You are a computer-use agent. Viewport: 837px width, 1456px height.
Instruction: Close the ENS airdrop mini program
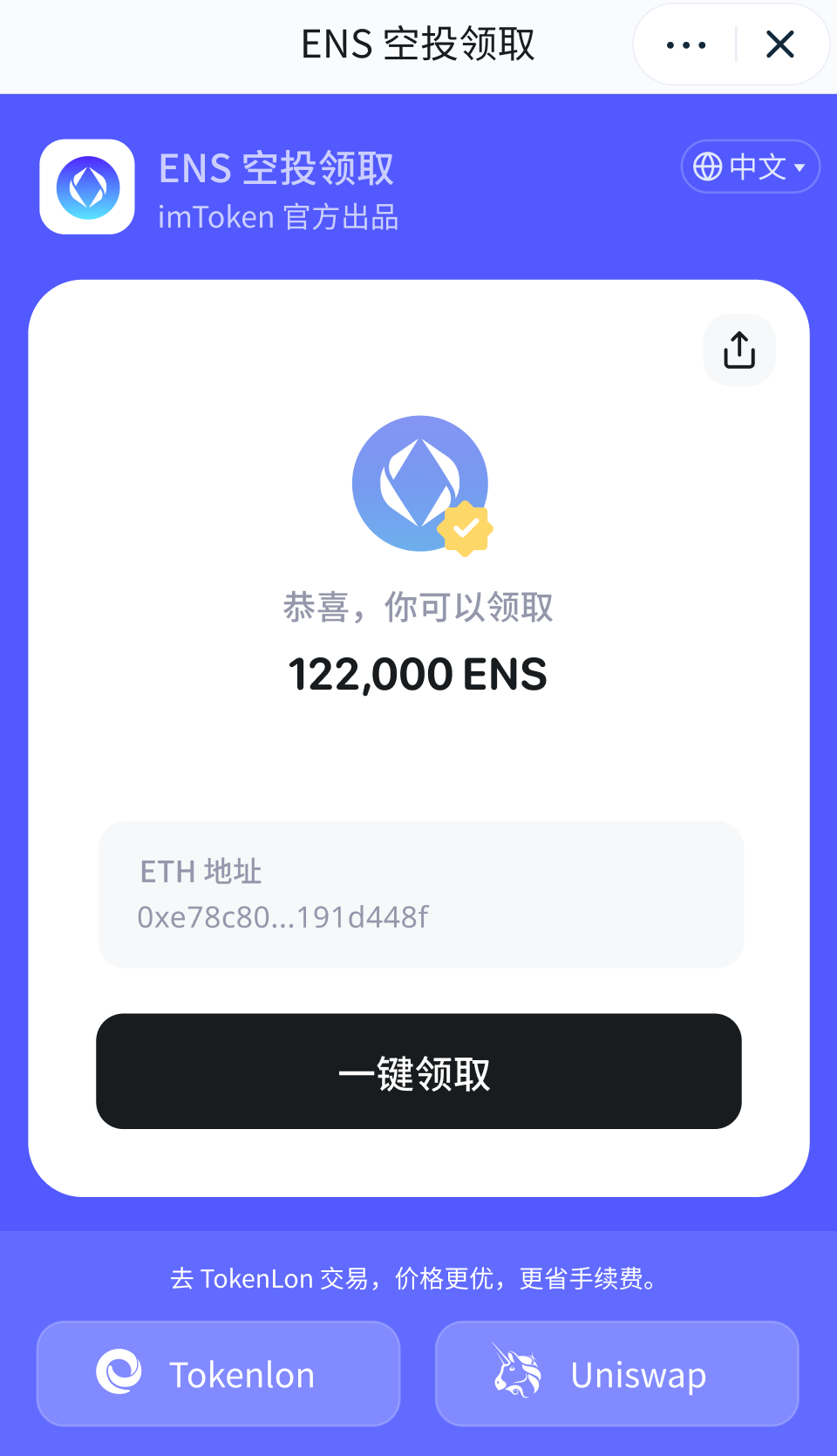[x=780, y=44]
